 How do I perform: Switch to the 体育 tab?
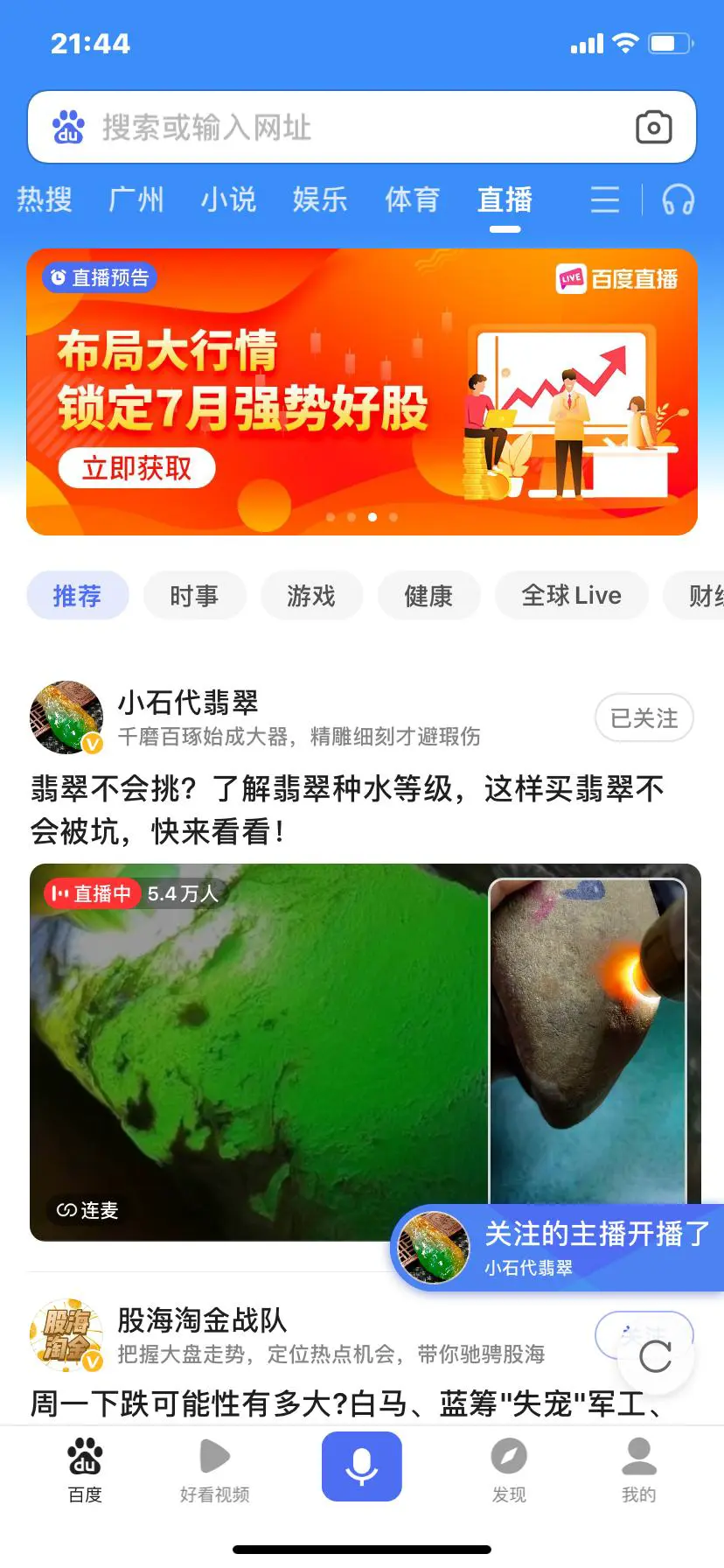pos(413,199)
